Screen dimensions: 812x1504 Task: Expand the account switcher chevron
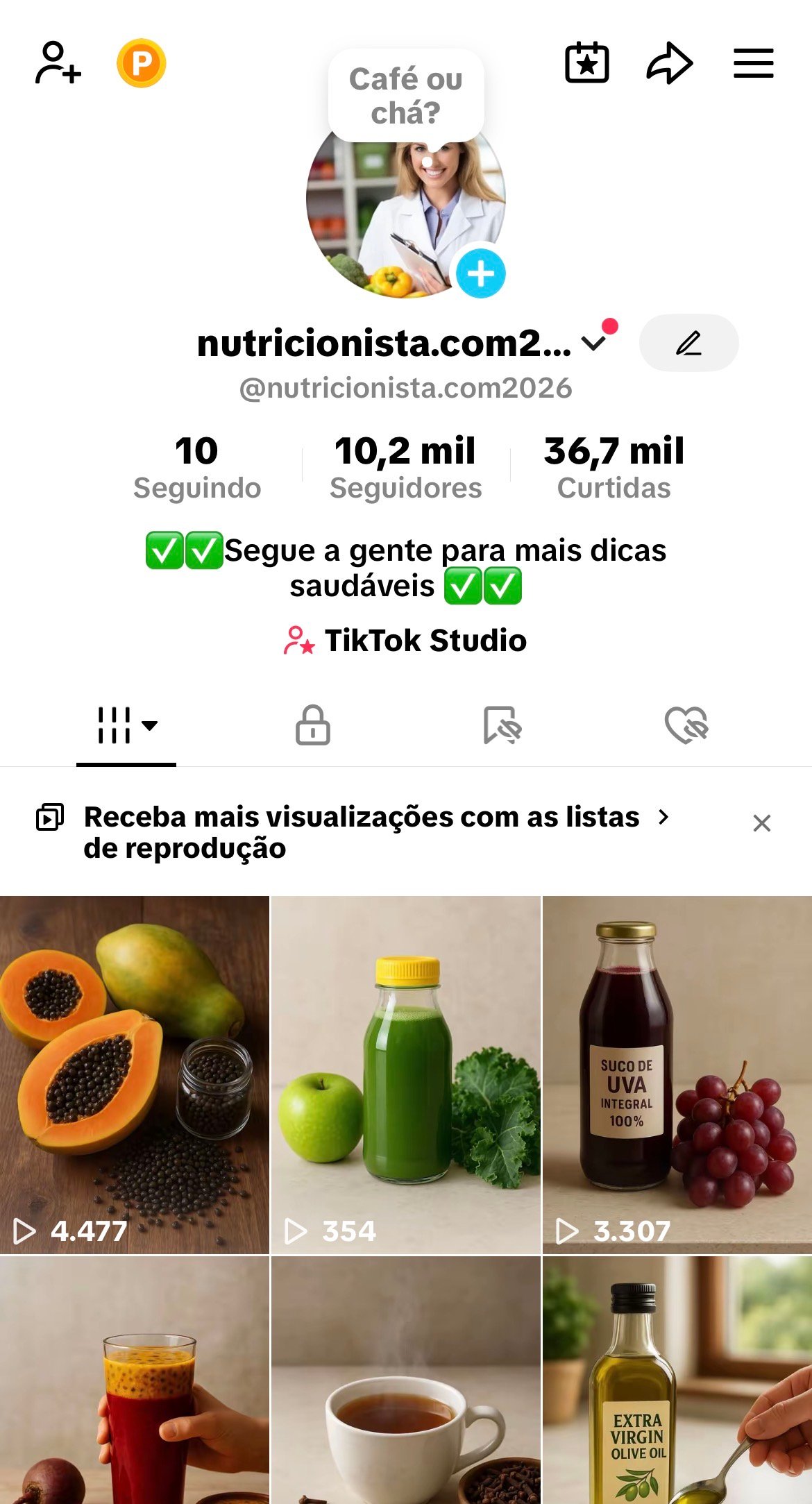(594, 343)
